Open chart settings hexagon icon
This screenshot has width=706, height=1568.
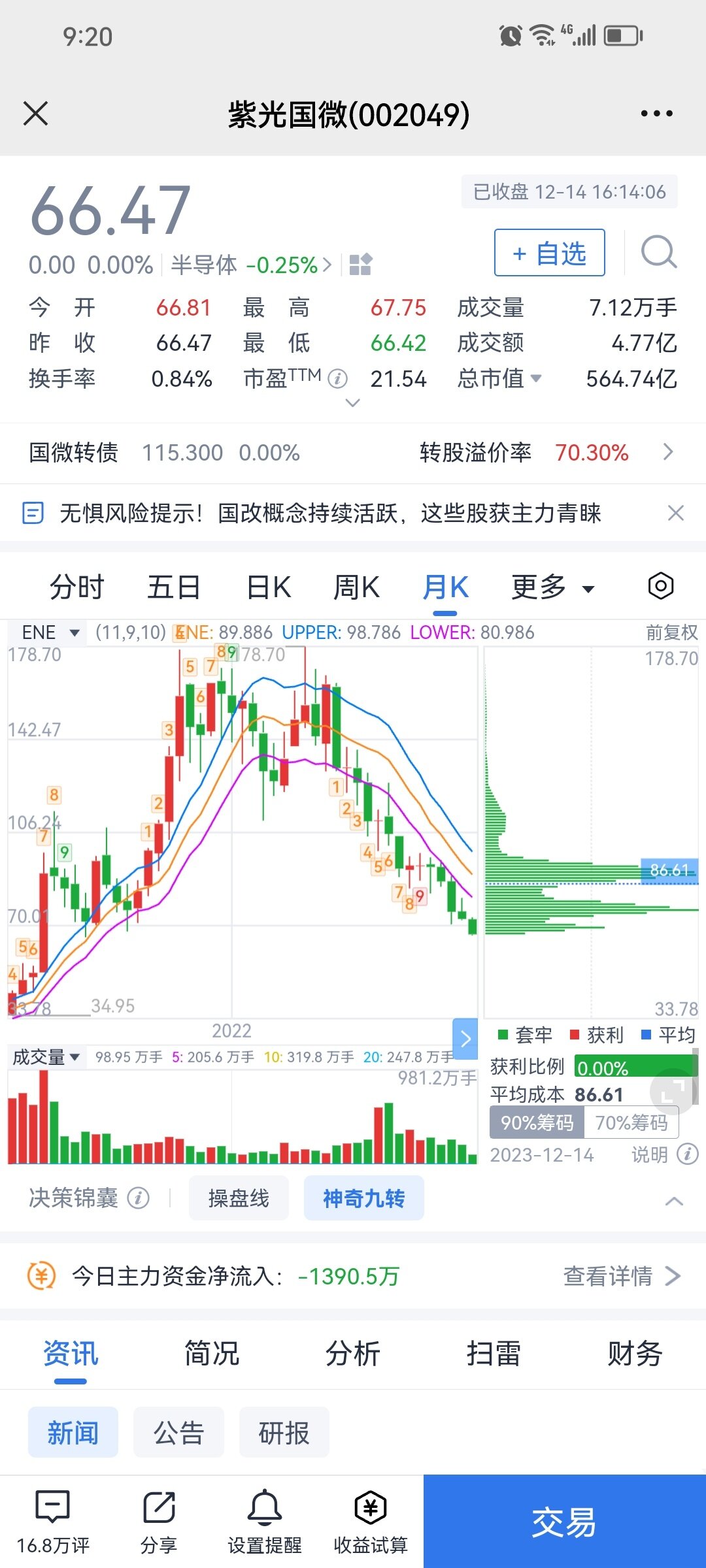point(660,586)
